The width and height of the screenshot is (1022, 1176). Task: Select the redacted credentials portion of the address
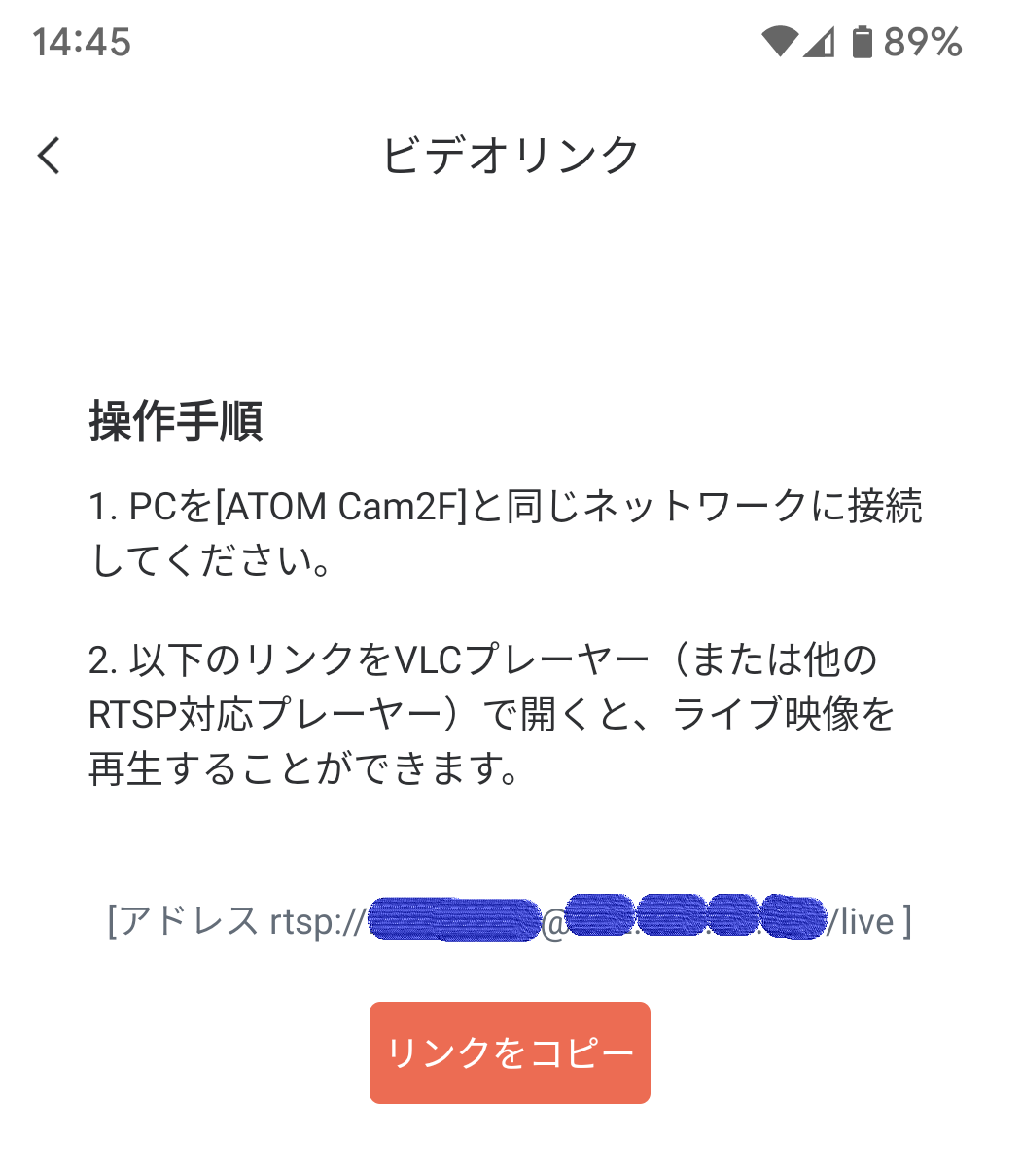pyautogui.click(x=457, y=919)
